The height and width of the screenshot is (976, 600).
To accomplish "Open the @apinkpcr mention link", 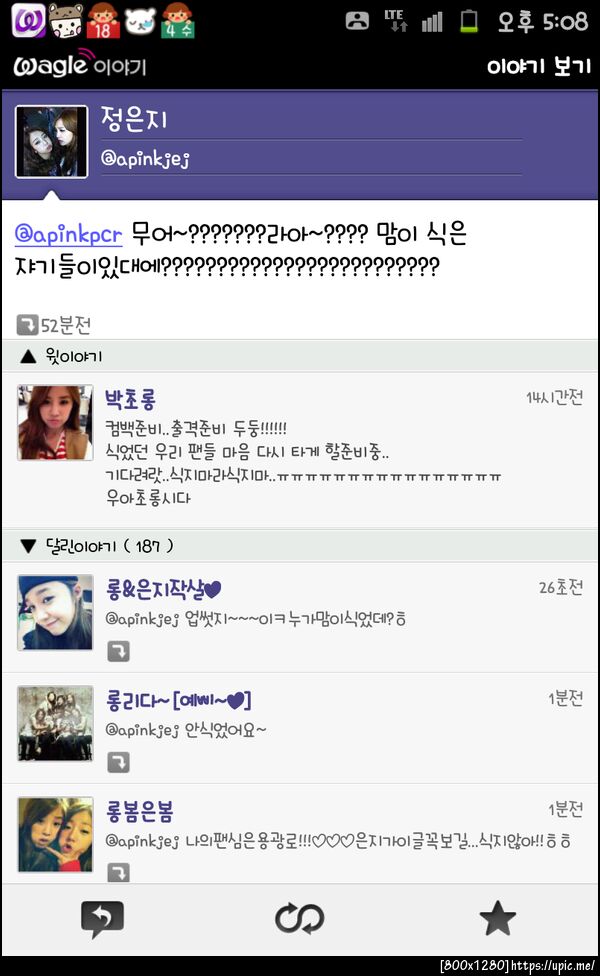I will coord(69,236).
